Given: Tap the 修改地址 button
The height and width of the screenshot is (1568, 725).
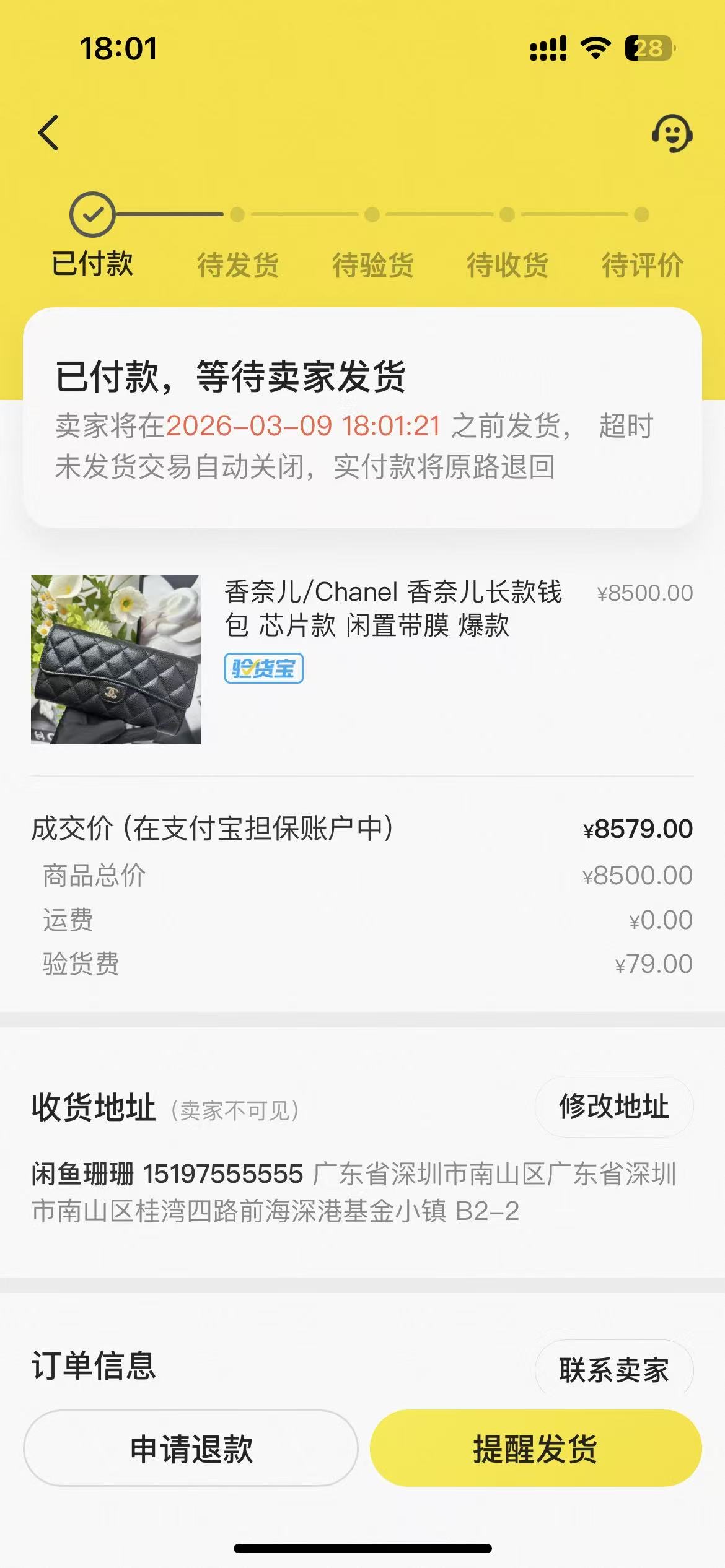Looking at the screenshot, I should (613, 1107).
